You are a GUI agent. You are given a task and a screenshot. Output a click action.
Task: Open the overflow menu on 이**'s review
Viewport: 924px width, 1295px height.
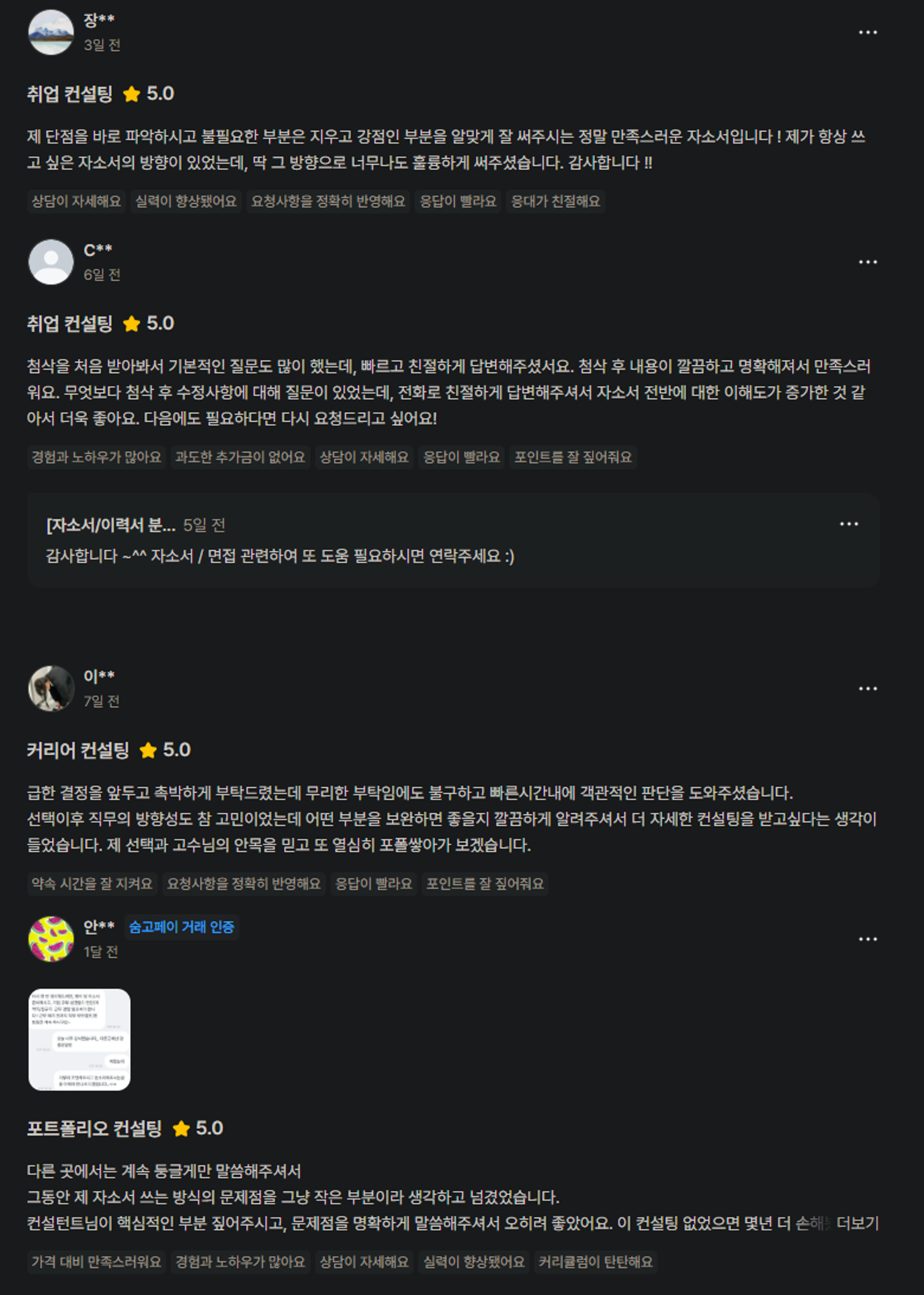pos(867,688)
